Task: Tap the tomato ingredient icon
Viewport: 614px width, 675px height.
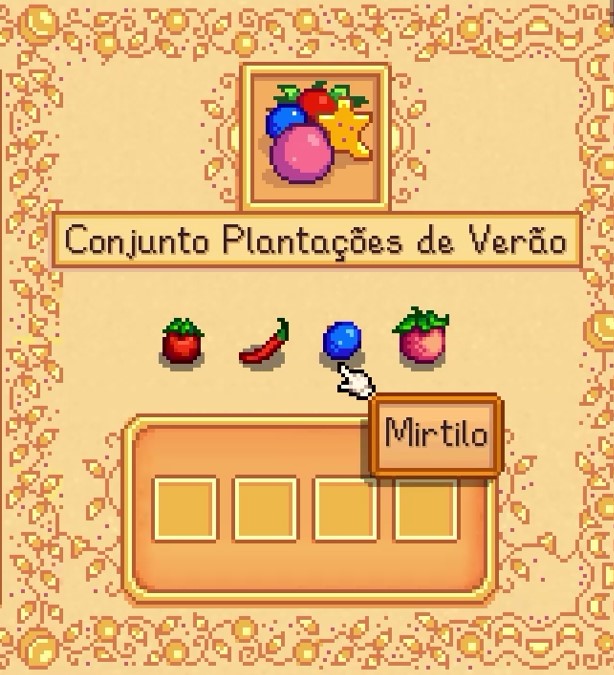Action: [183, 341]
